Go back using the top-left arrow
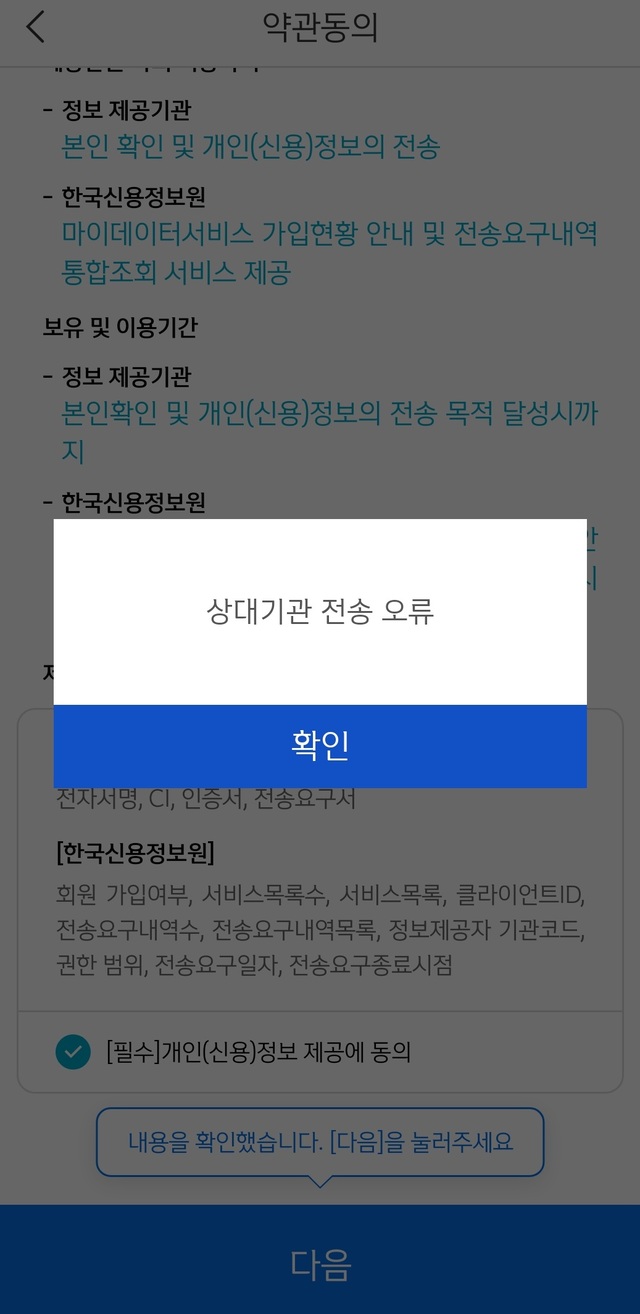The image size is (640, 1314). (x=36, y=28)
